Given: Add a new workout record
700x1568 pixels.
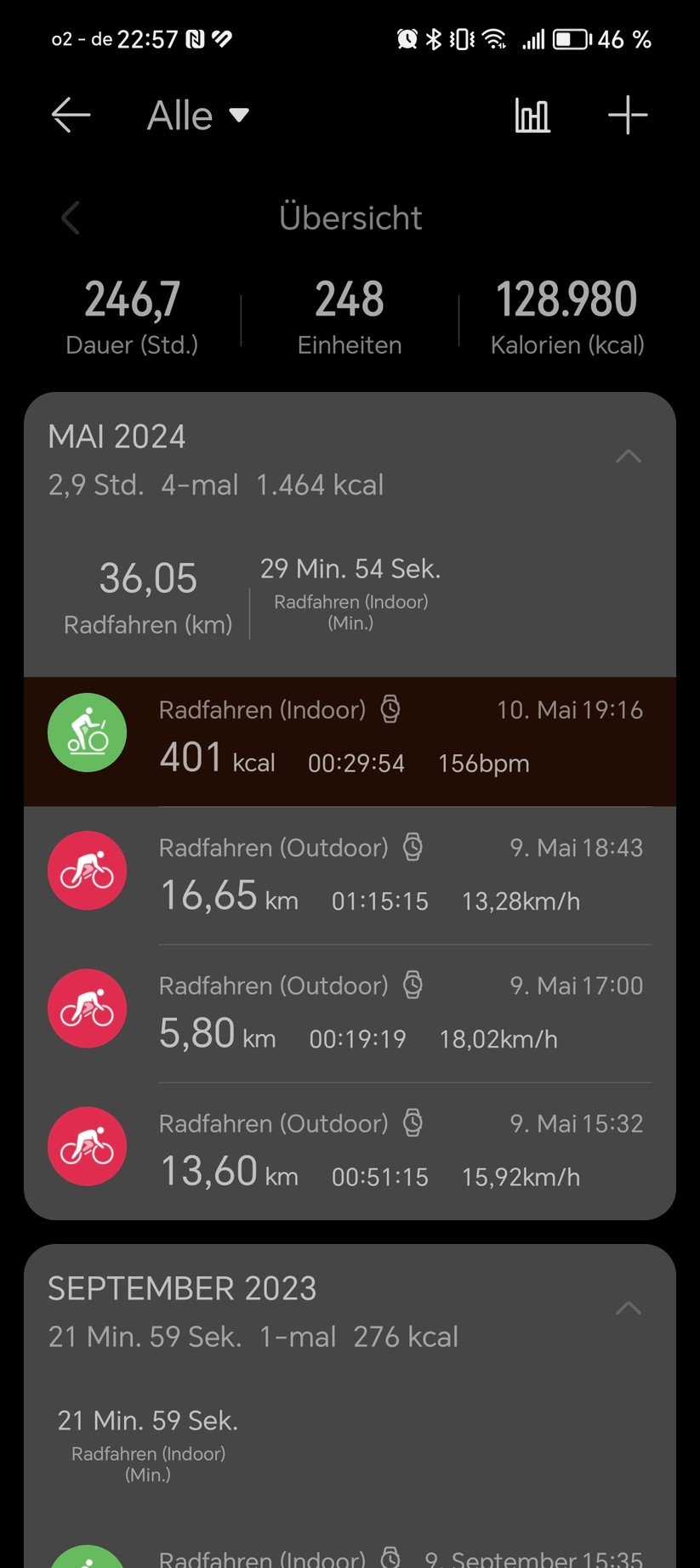Looking at the screenshot, I should [x=628, y=115].
